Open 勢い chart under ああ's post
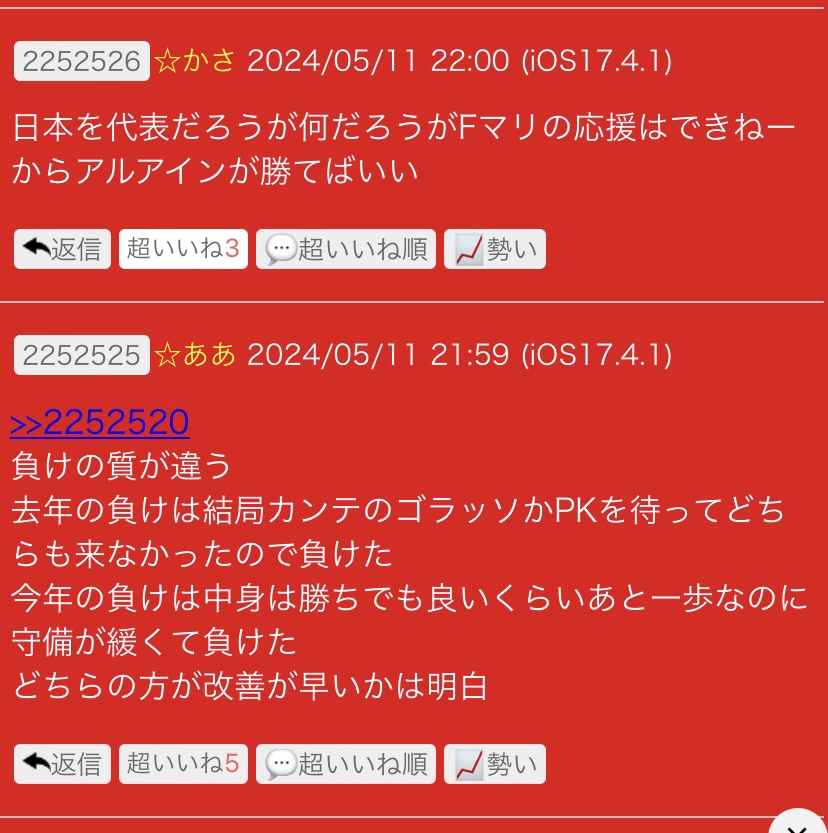The width and height of the screenshot is (828, 833). point(495,764)
